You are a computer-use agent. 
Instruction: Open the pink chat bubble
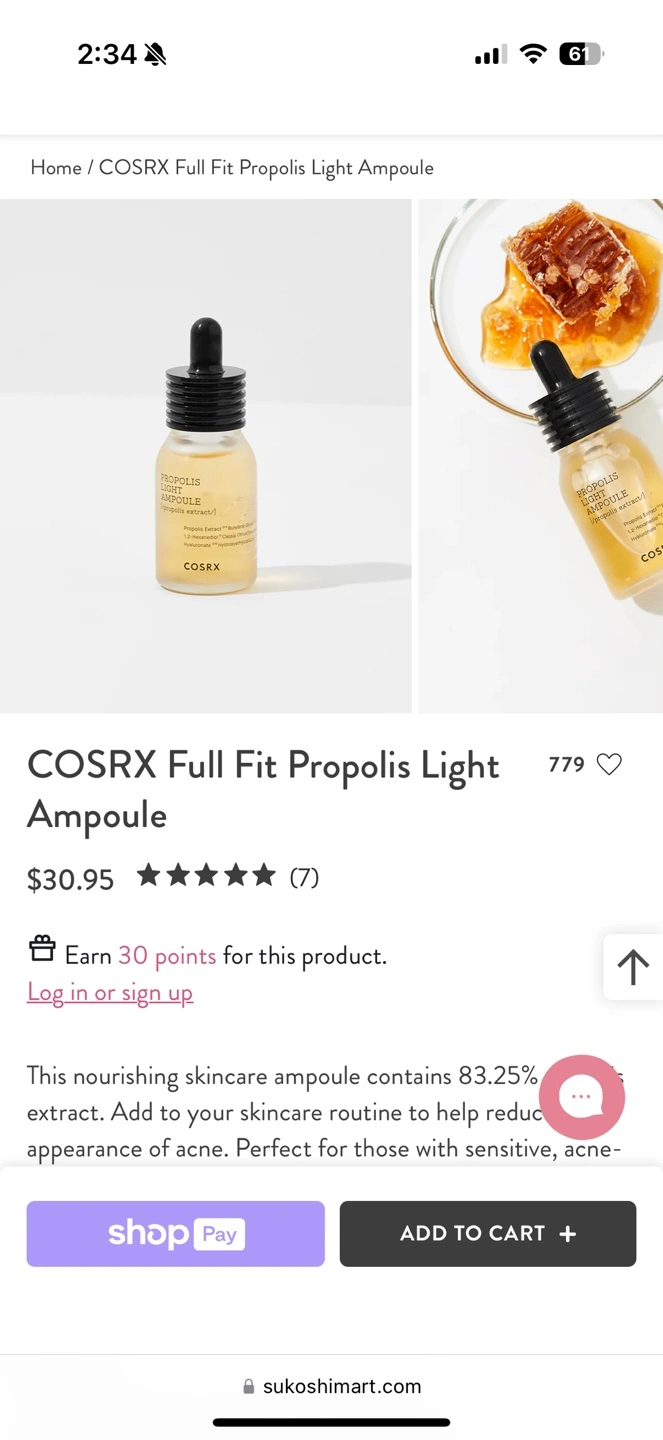click(582, 1097)
